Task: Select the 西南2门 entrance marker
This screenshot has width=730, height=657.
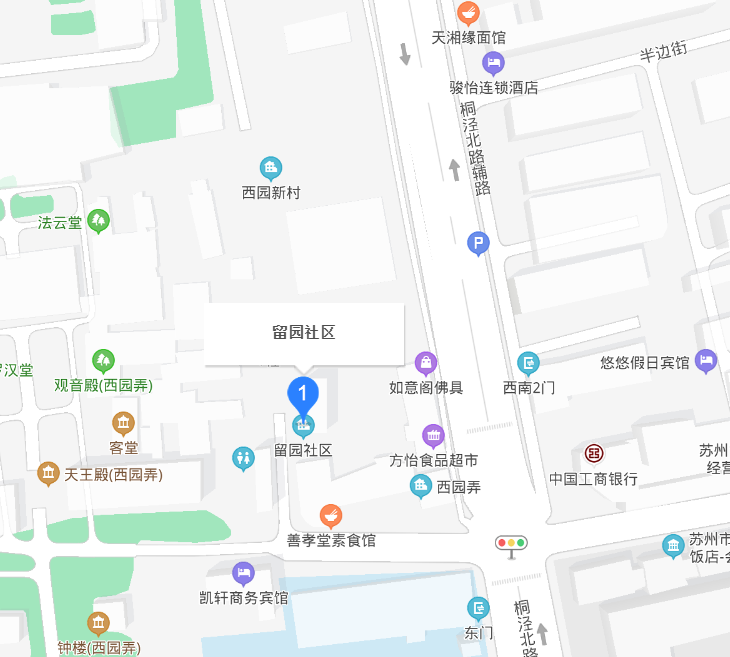Action: coord(528,362)
